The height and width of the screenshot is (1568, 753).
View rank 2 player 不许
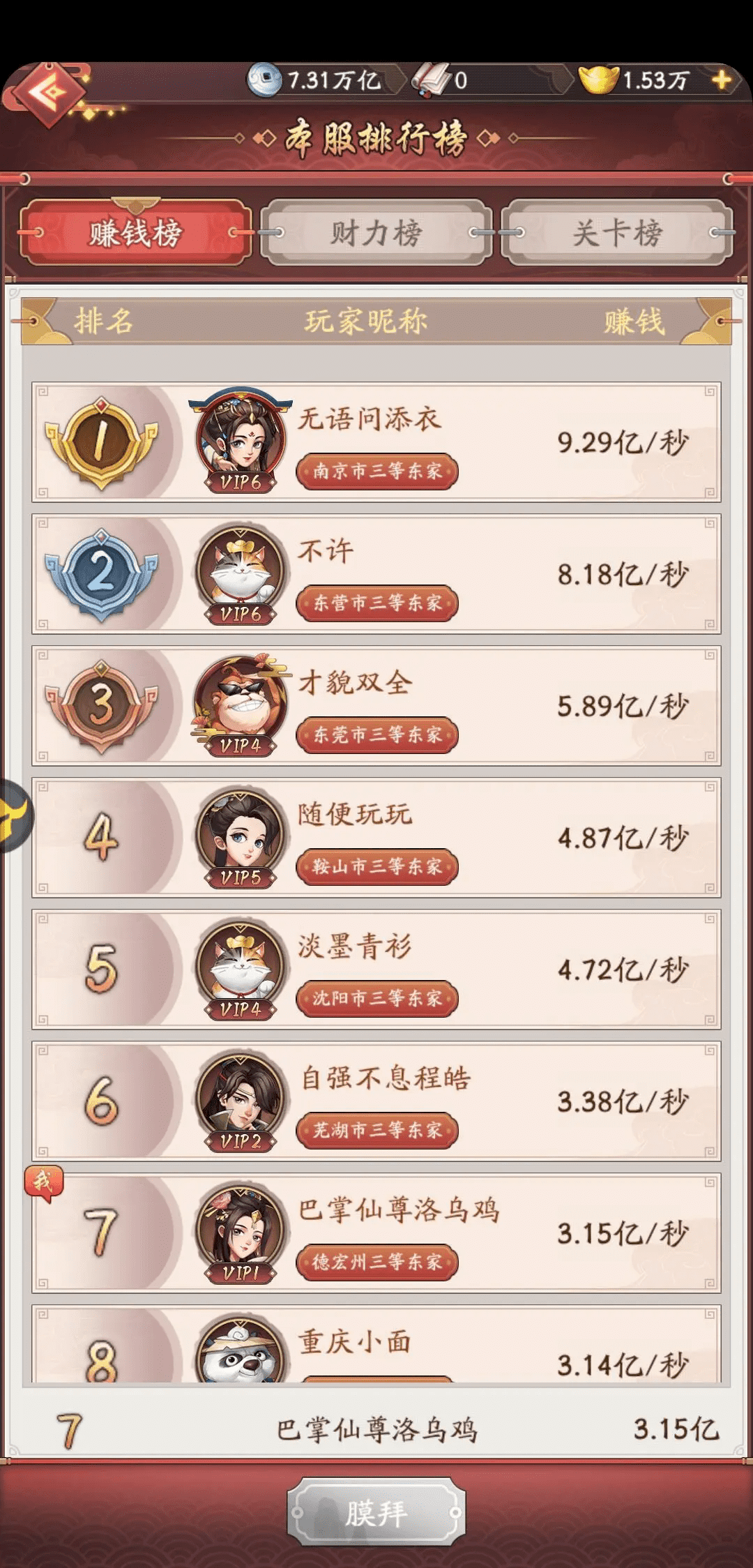[376, 574]
